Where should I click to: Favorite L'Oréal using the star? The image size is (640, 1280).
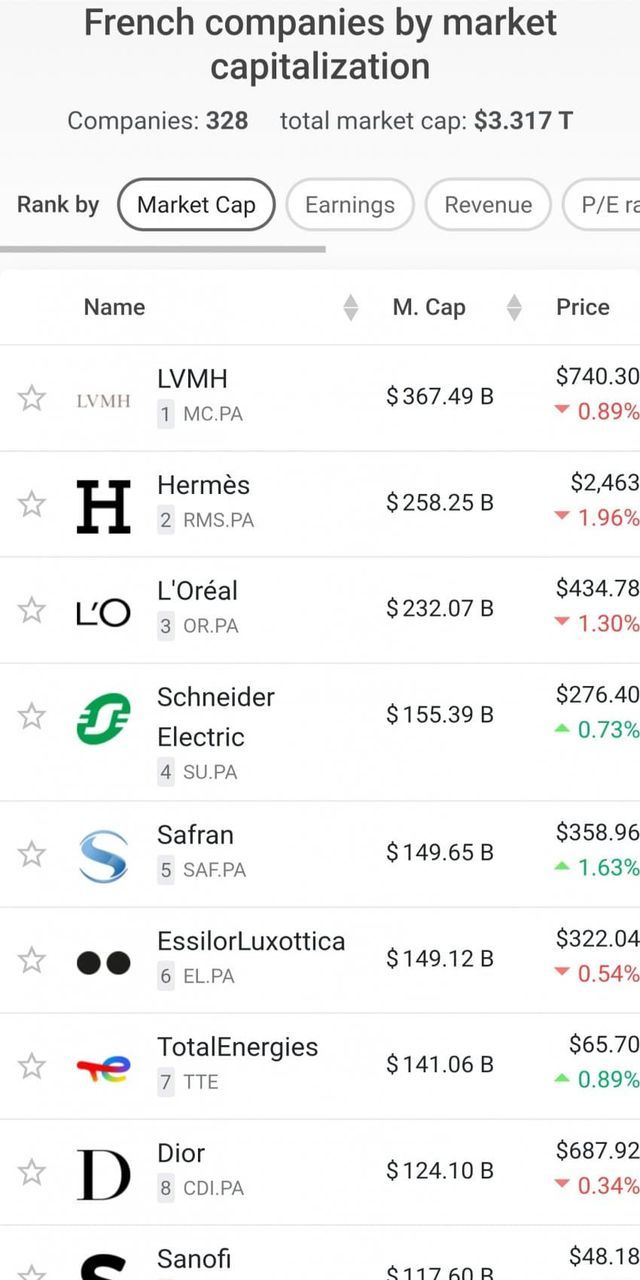pos(32,610)
